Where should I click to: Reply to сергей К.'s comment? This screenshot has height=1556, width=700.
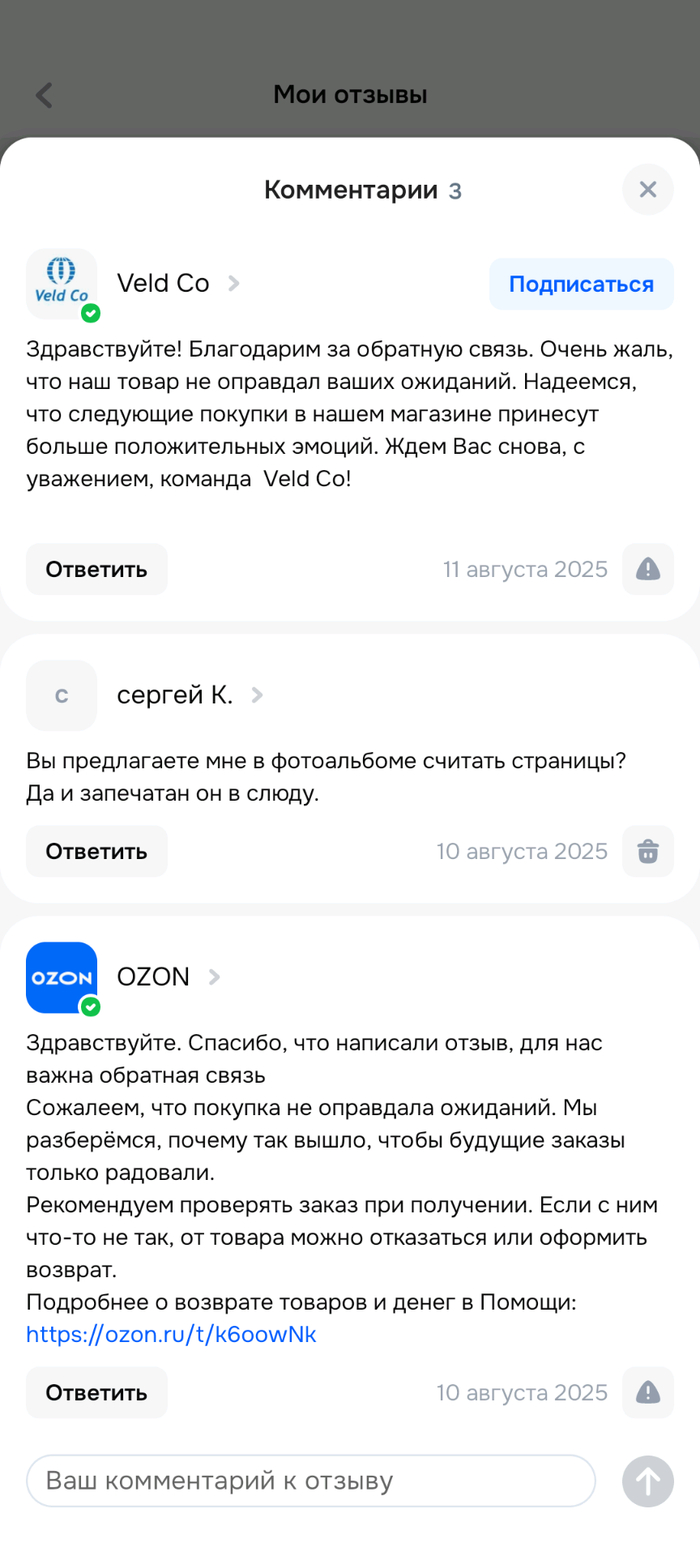pyautogui.click(x=97, y=852)
